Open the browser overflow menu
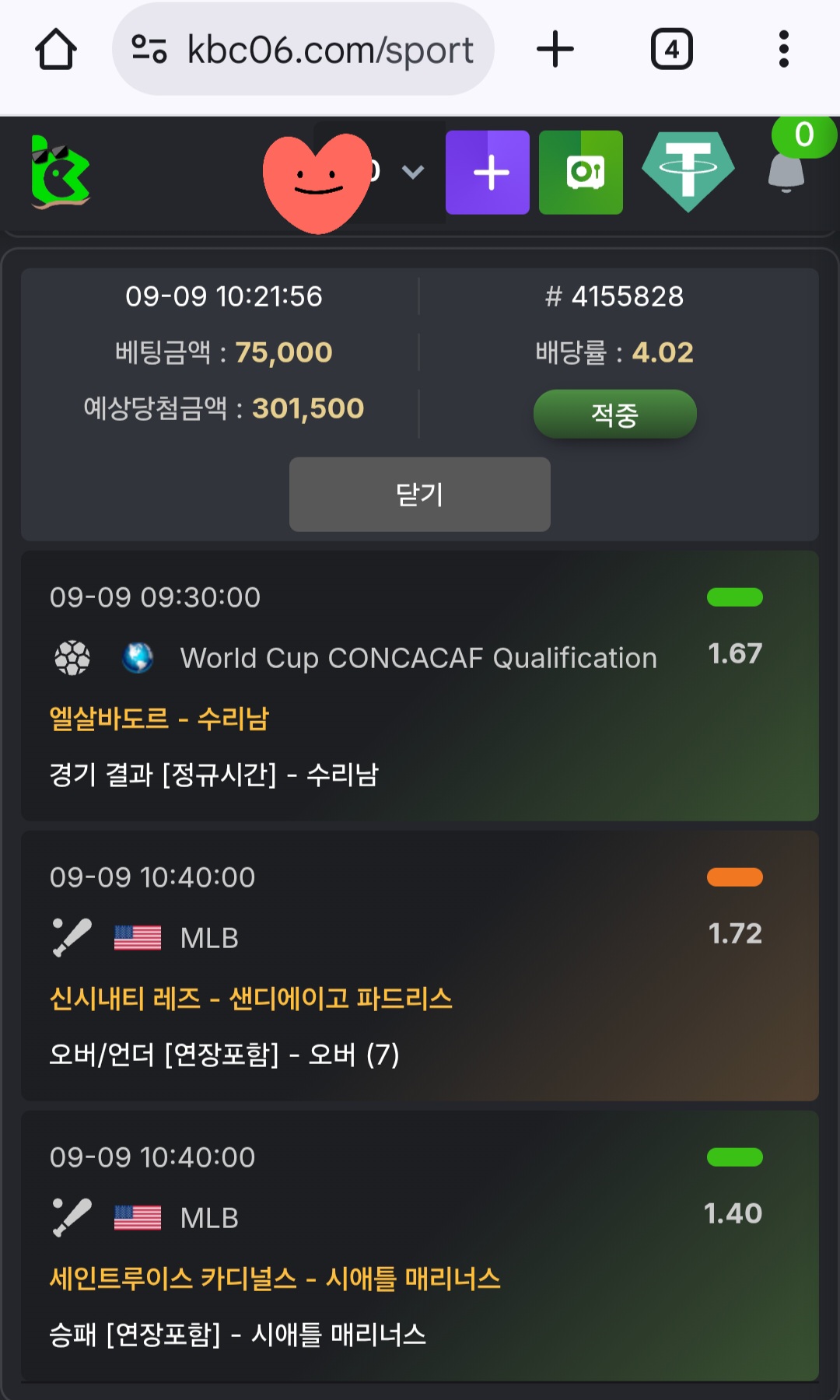This screenshot has height=1400, width=840. coord(783,50)
